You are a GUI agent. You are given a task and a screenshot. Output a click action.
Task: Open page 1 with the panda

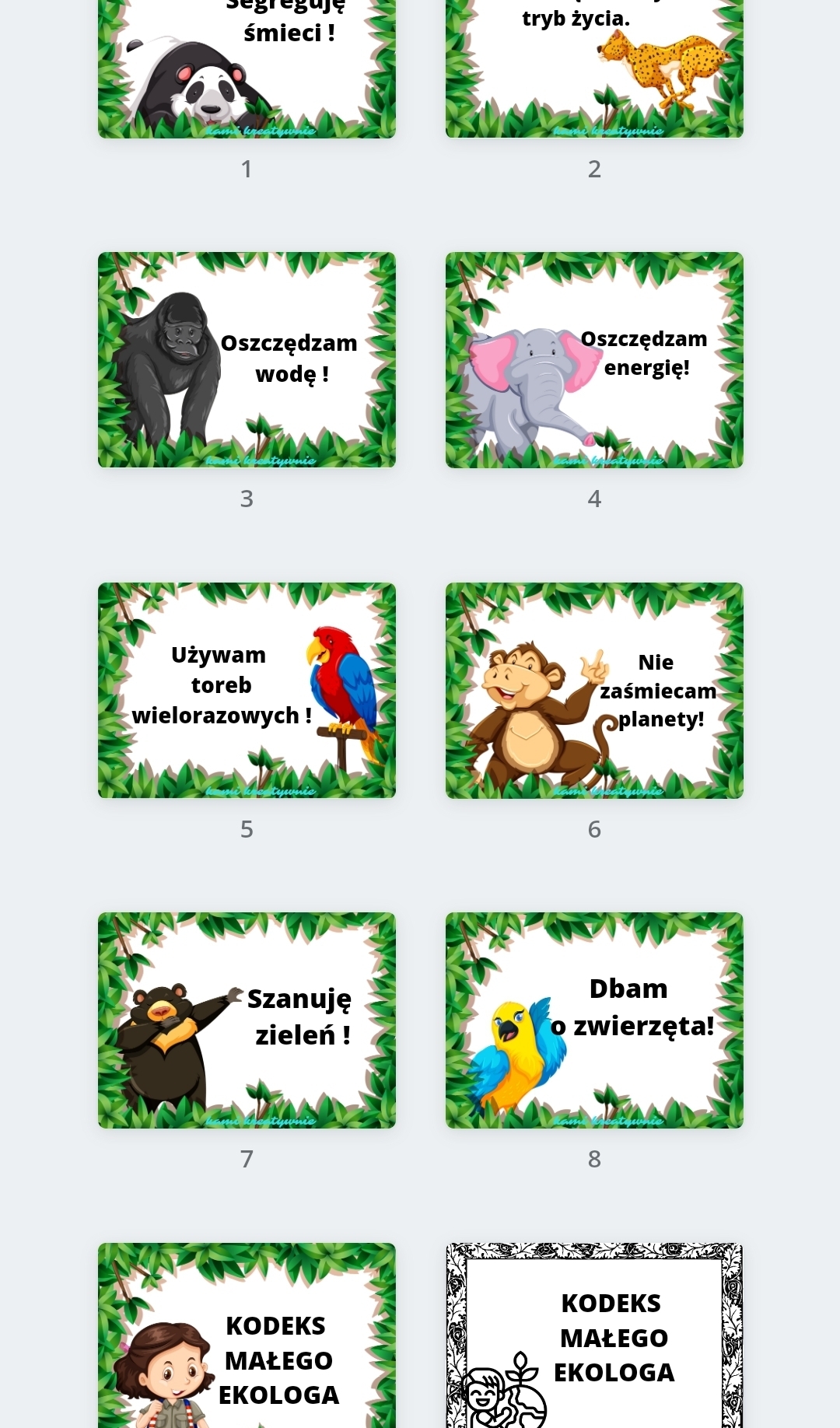[x=247, y=70]
